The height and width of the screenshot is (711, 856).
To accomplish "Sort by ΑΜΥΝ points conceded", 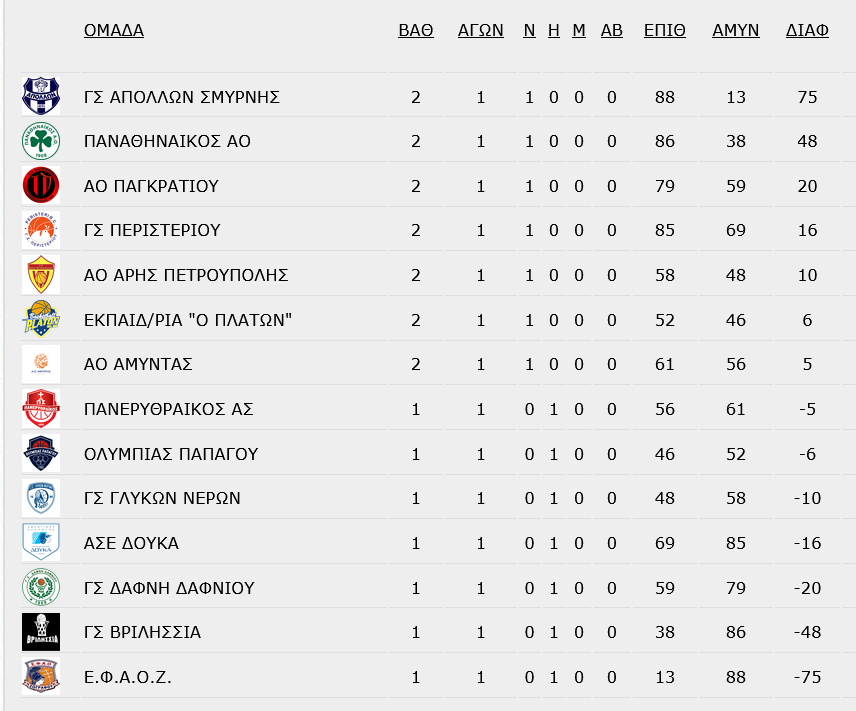I will [x=735, y=30].
